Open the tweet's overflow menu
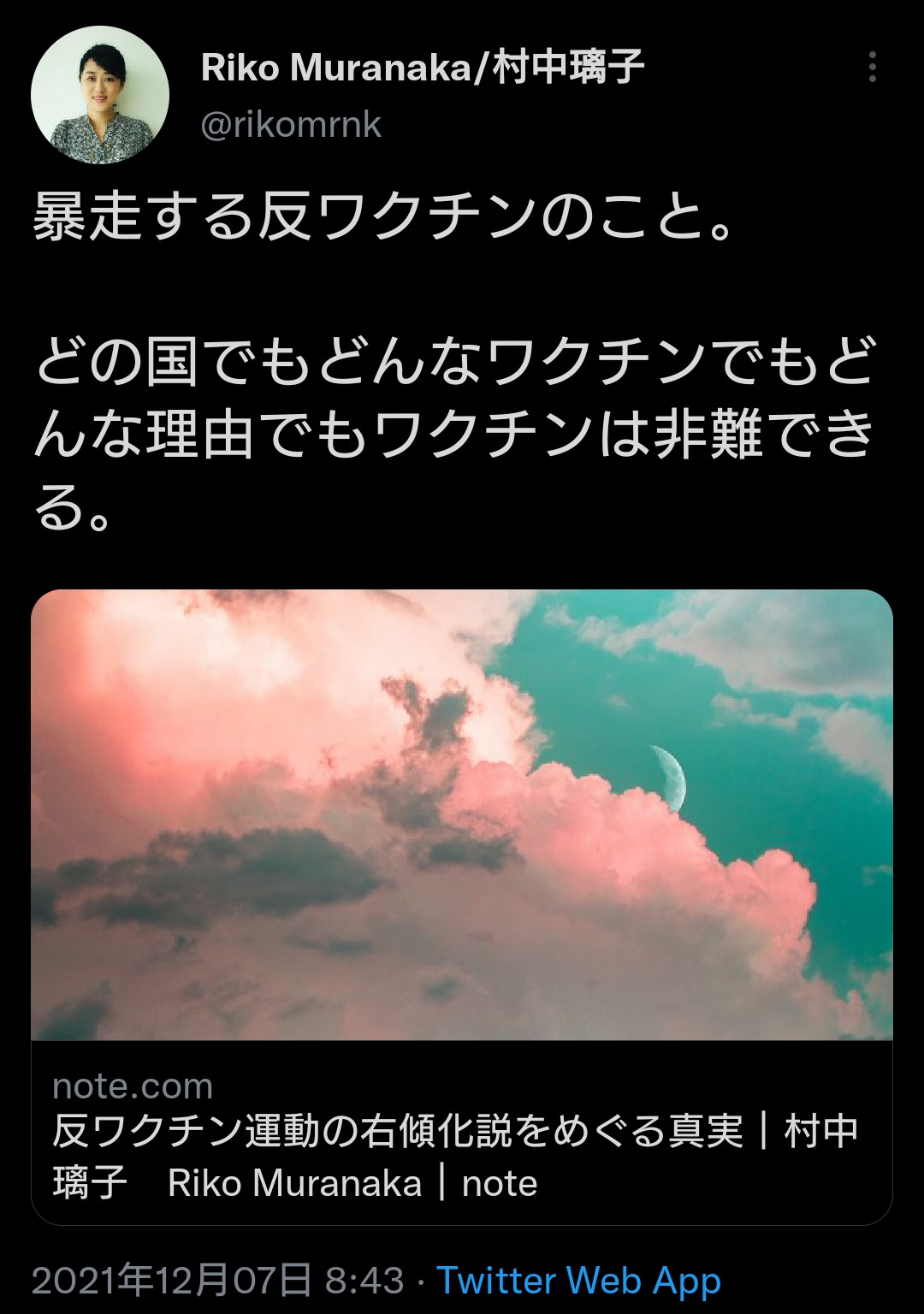 tap(872, 67)
